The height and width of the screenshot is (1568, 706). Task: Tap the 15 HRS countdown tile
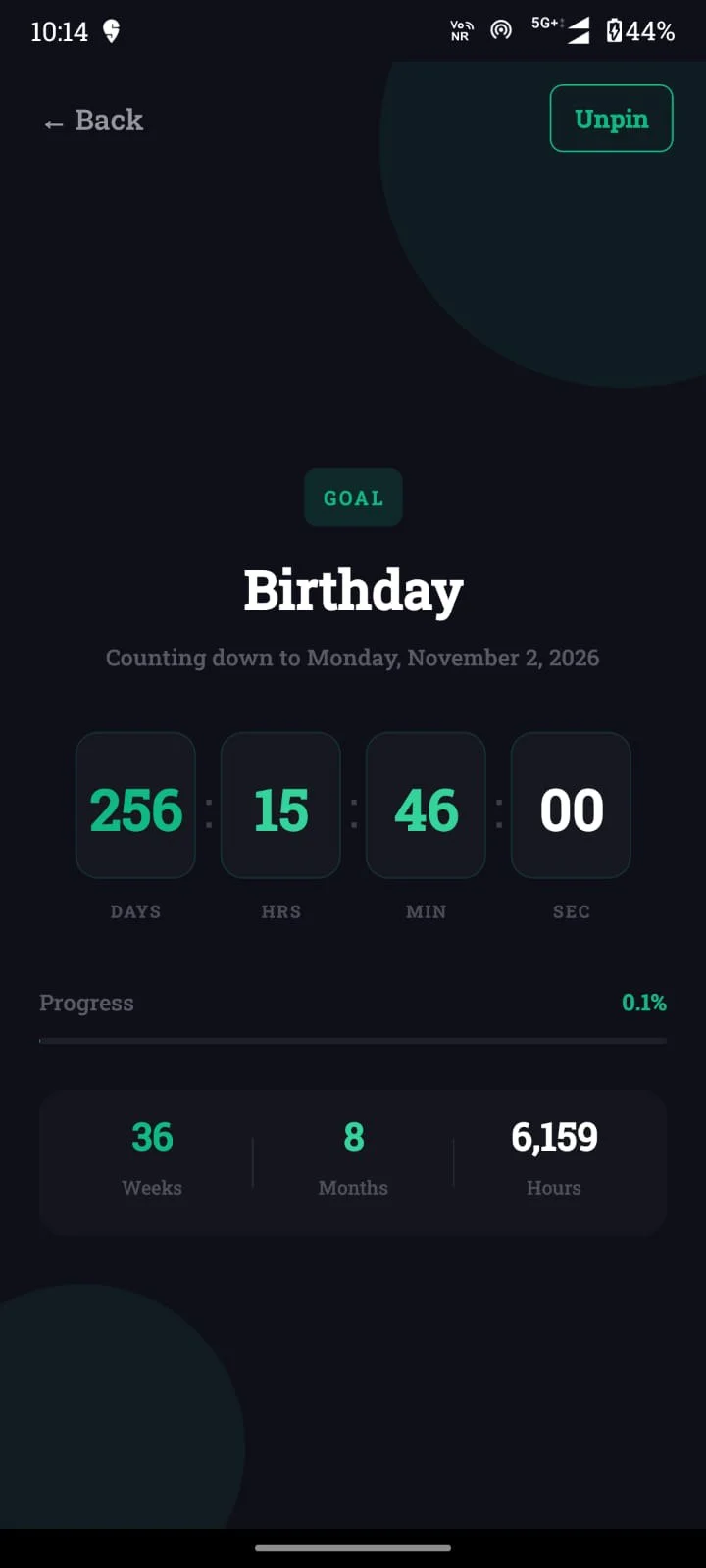[280, 805]
